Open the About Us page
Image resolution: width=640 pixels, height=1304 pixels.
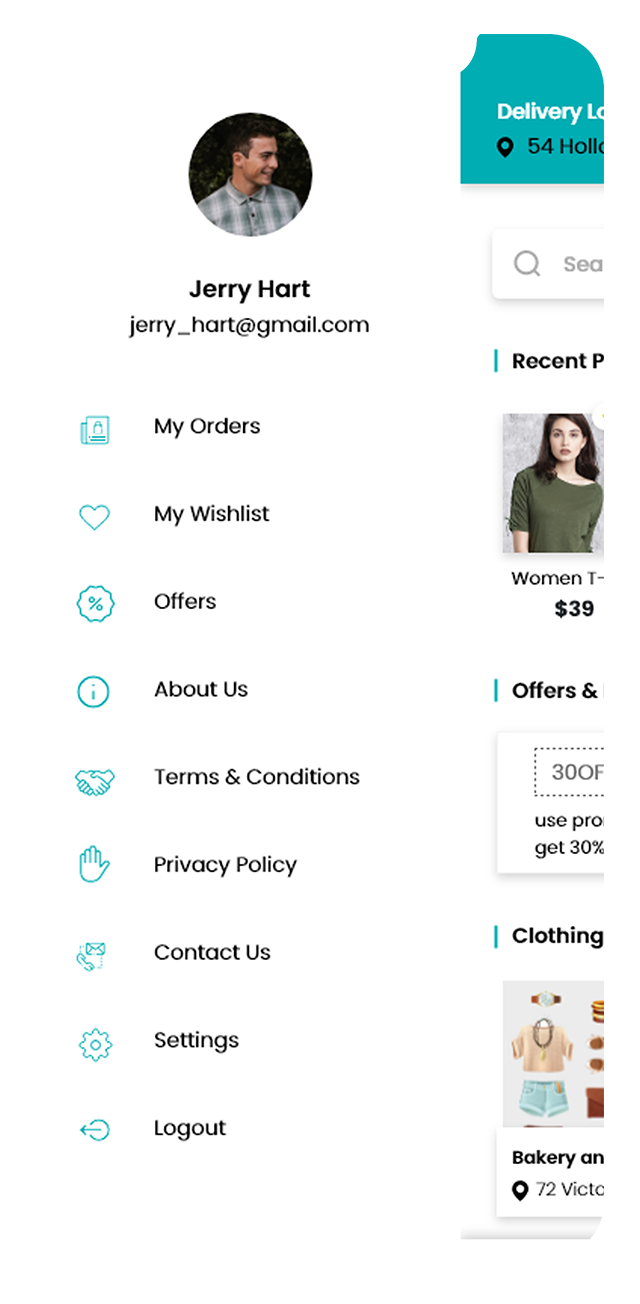[200, 690]
